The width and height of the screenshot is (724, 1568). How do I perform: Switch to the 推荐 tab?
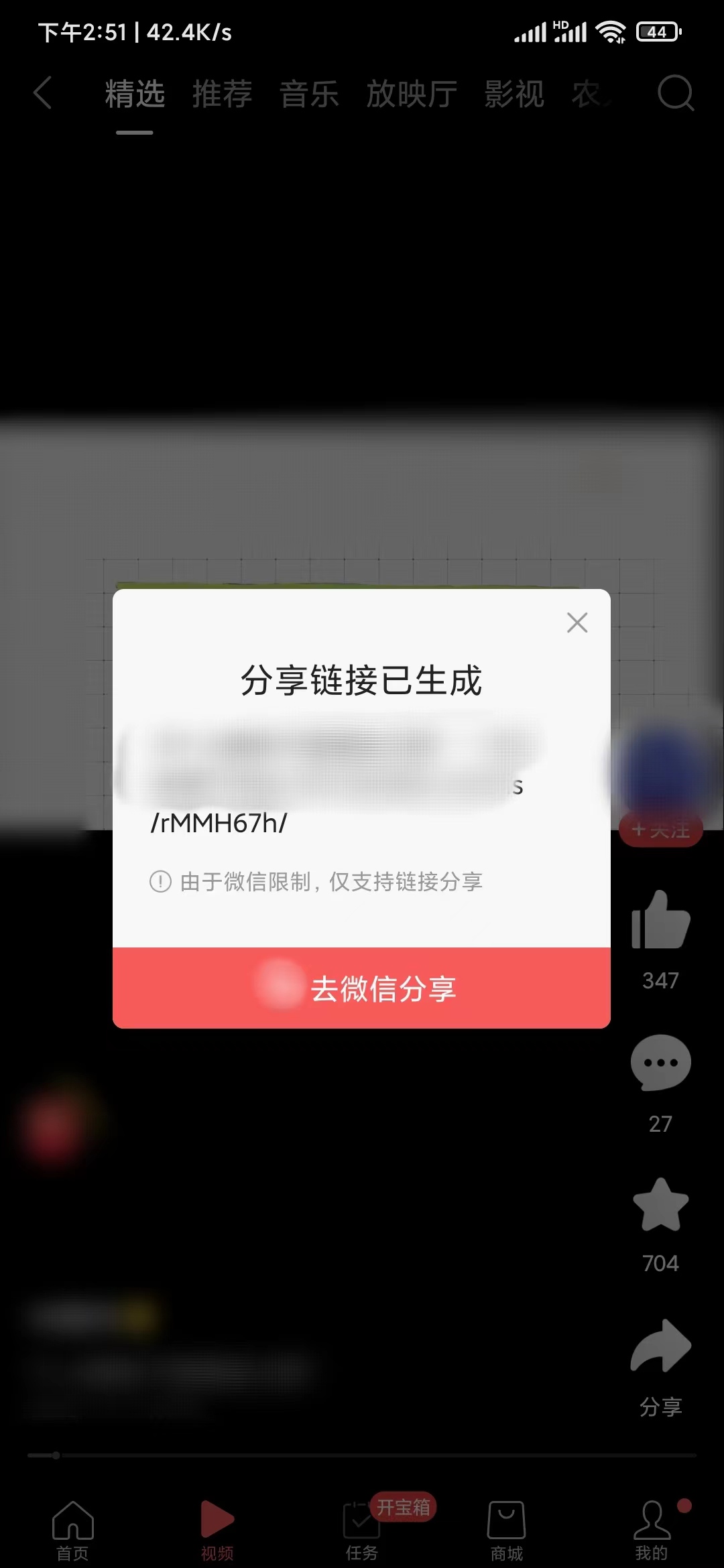click(221, 94)
